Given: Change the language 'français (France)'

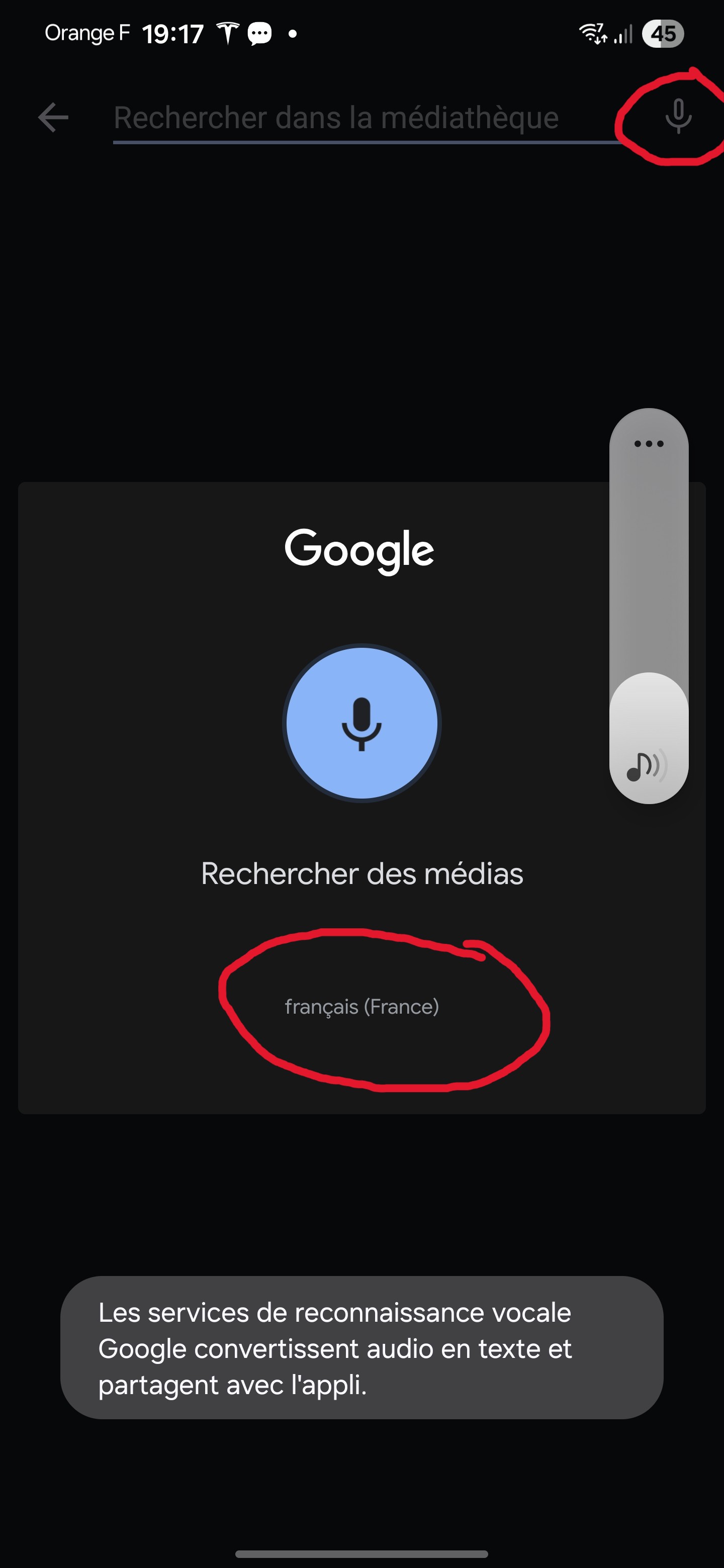Looking at the screenshot, I should pyautogui.click(x=361, y=1007).
